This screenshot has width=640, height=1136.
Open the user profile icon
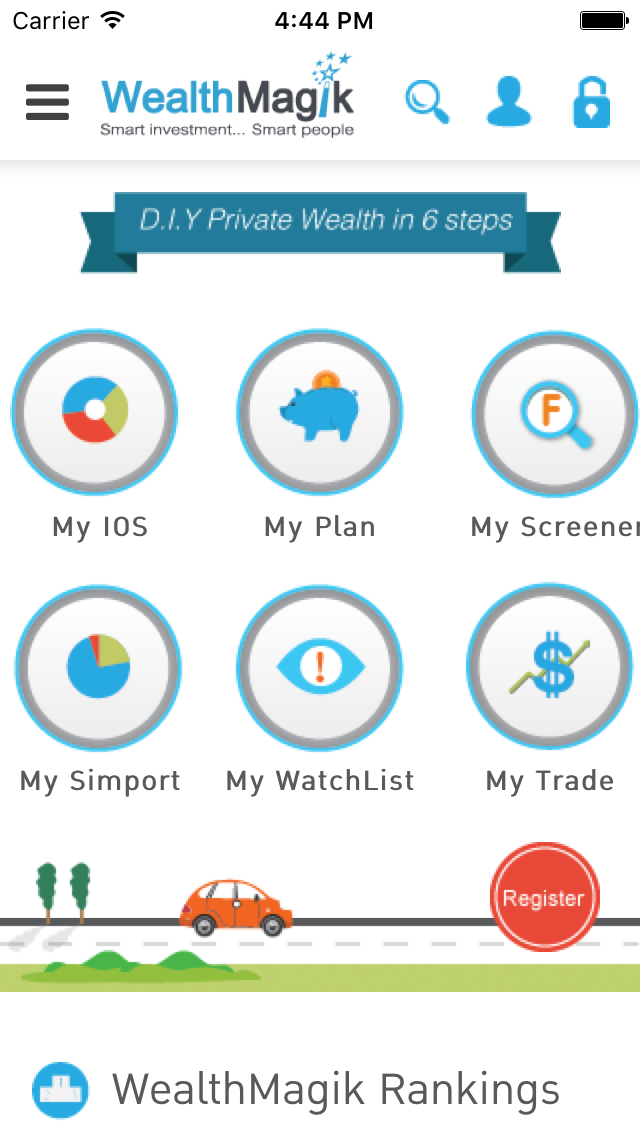(x=508, y=102)
